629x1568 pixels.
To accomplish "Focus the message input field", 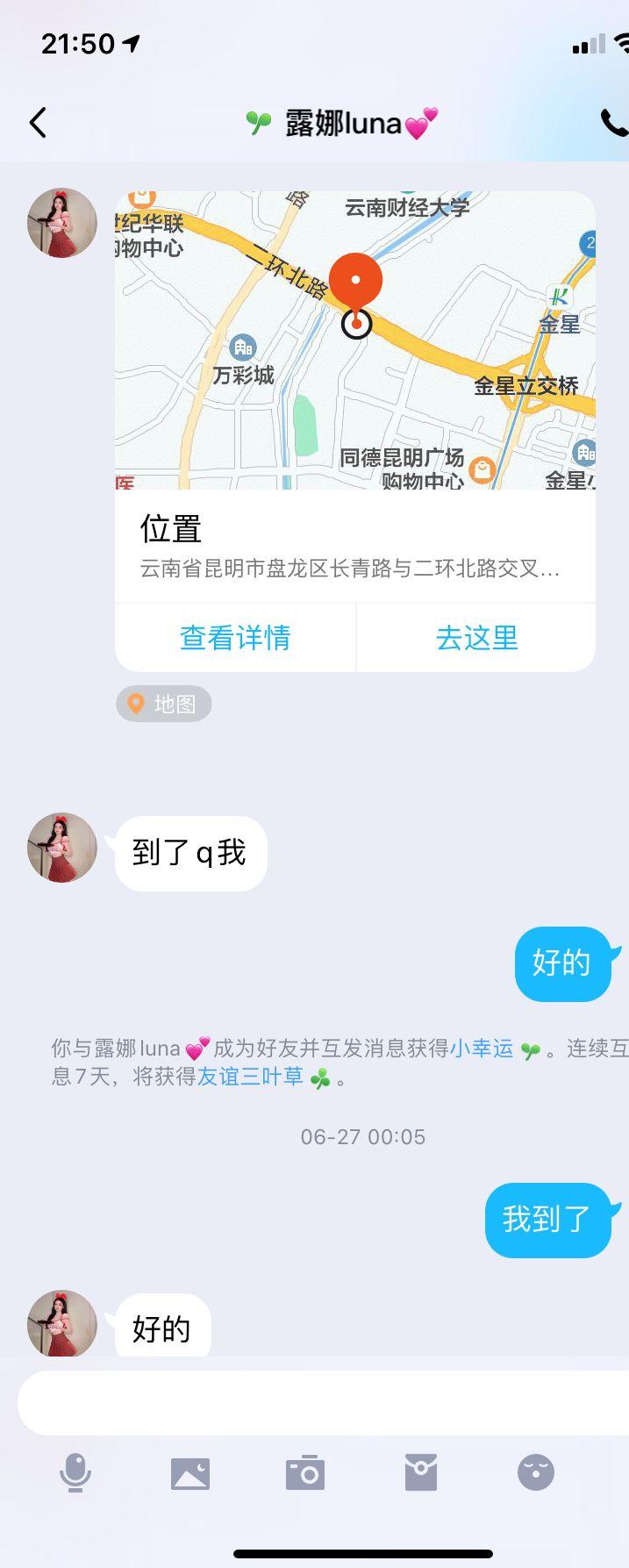I will tap(323, 1402).
